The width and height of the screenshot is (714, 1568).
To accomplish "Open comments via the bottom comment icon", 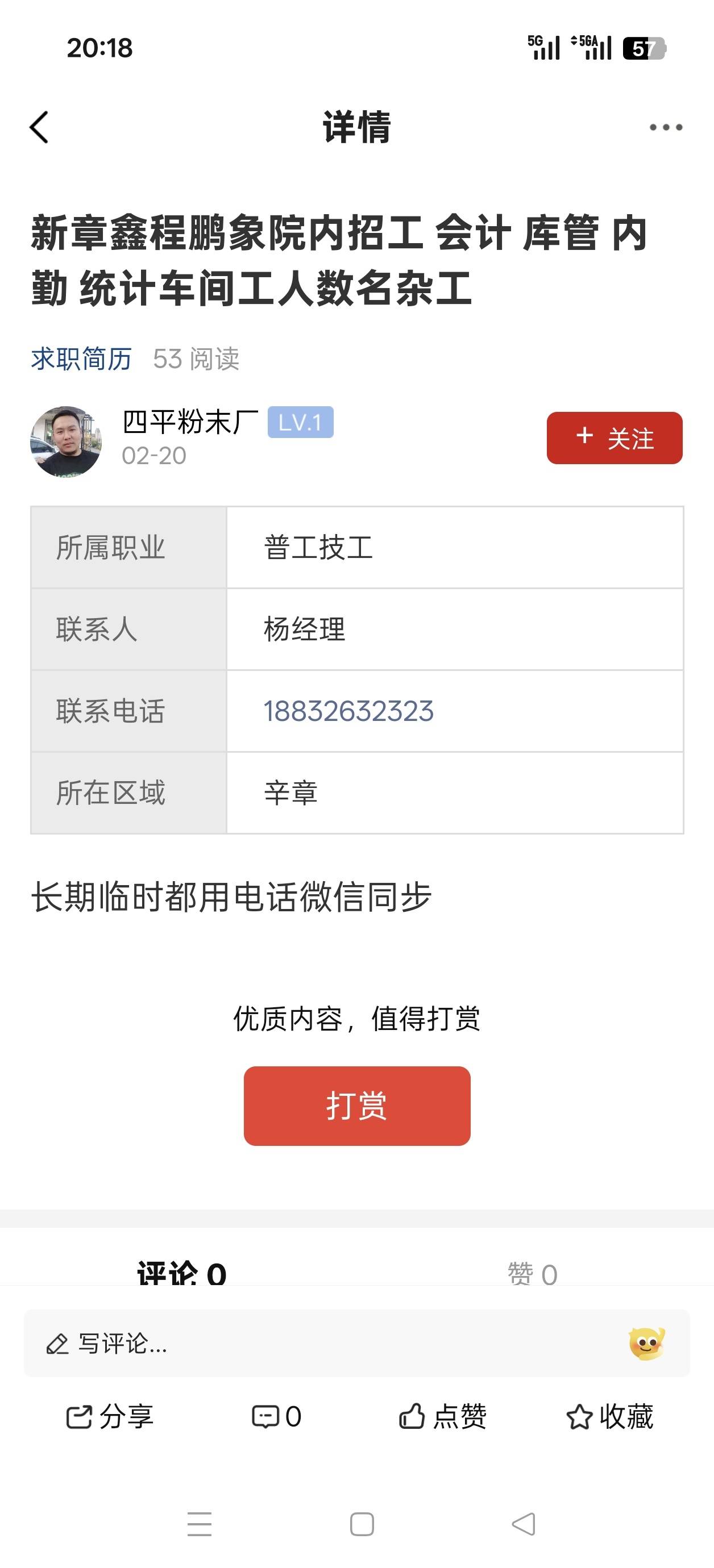I will point(276,1416).
